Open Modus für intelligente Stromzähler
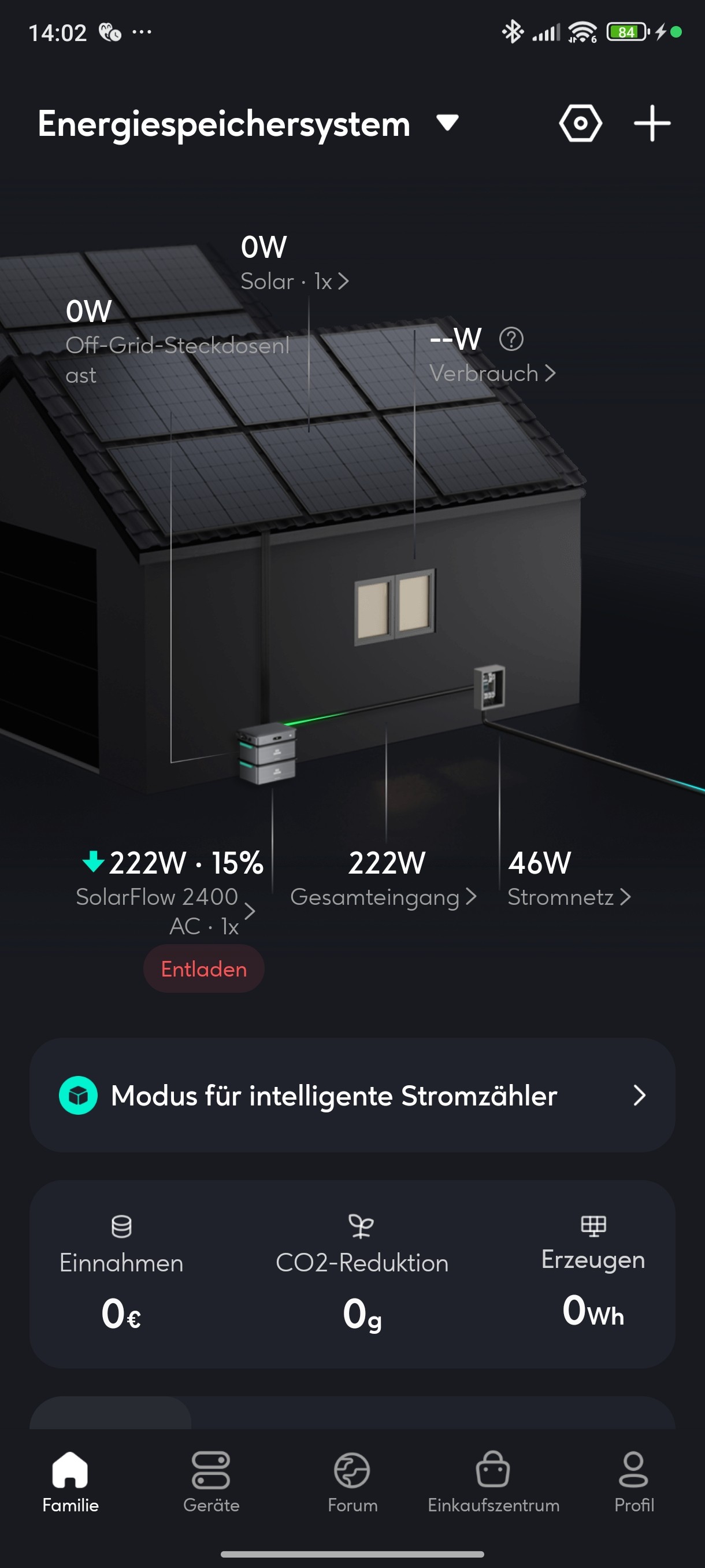Screen dimensions: 705x1568 352,1095
